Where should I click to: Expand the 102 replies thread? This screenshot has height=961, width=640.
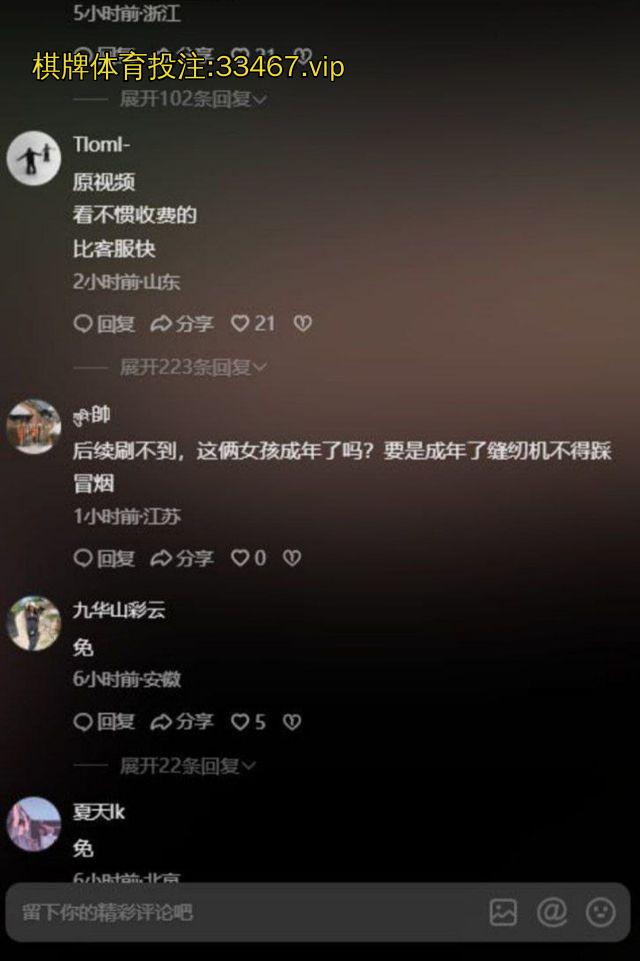(193, 99)
